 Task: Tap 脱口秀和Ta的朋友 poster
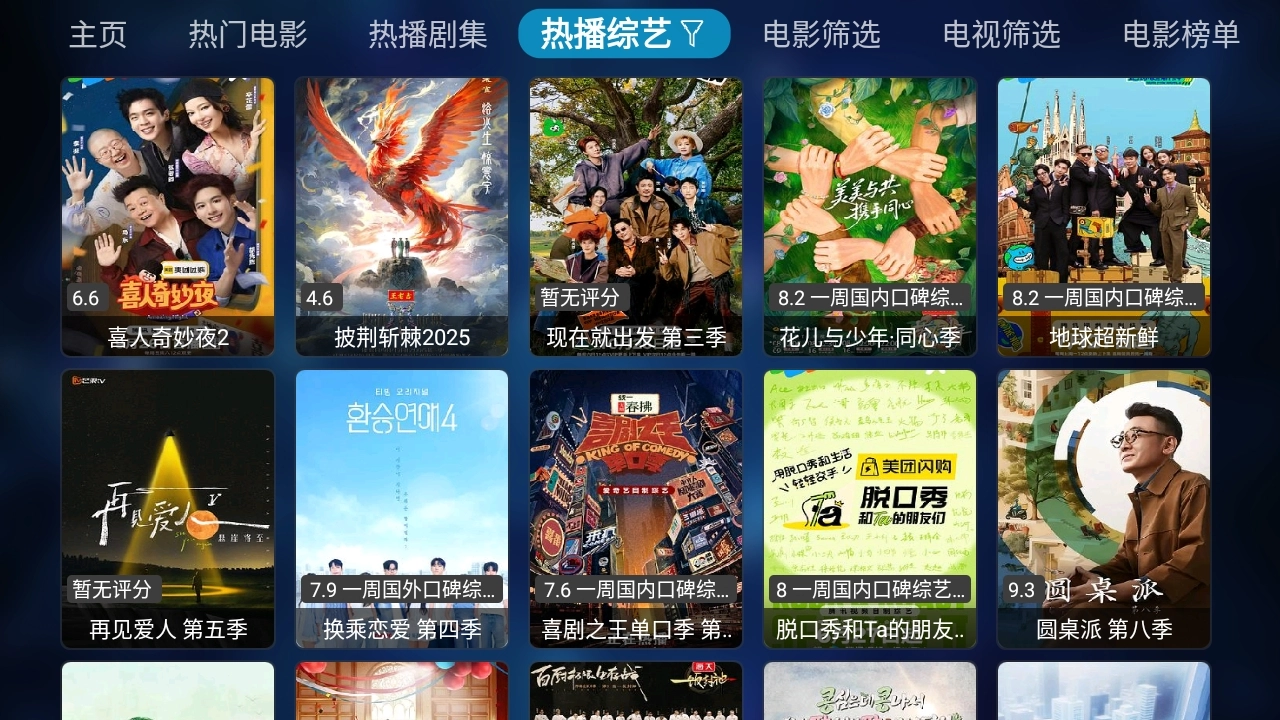tap(870, 508)
